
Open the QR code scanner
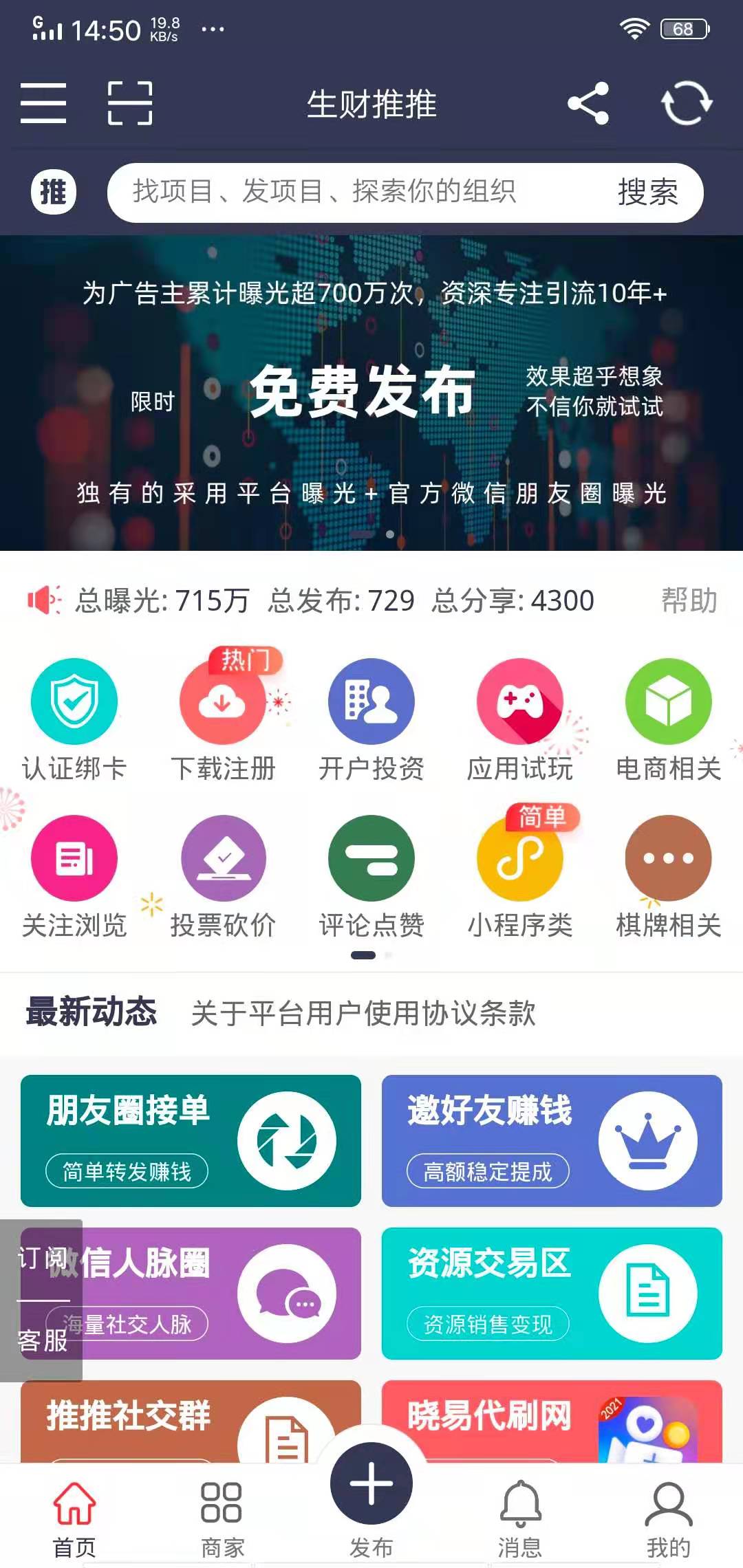pyautogui.click(x=131, y=105)
